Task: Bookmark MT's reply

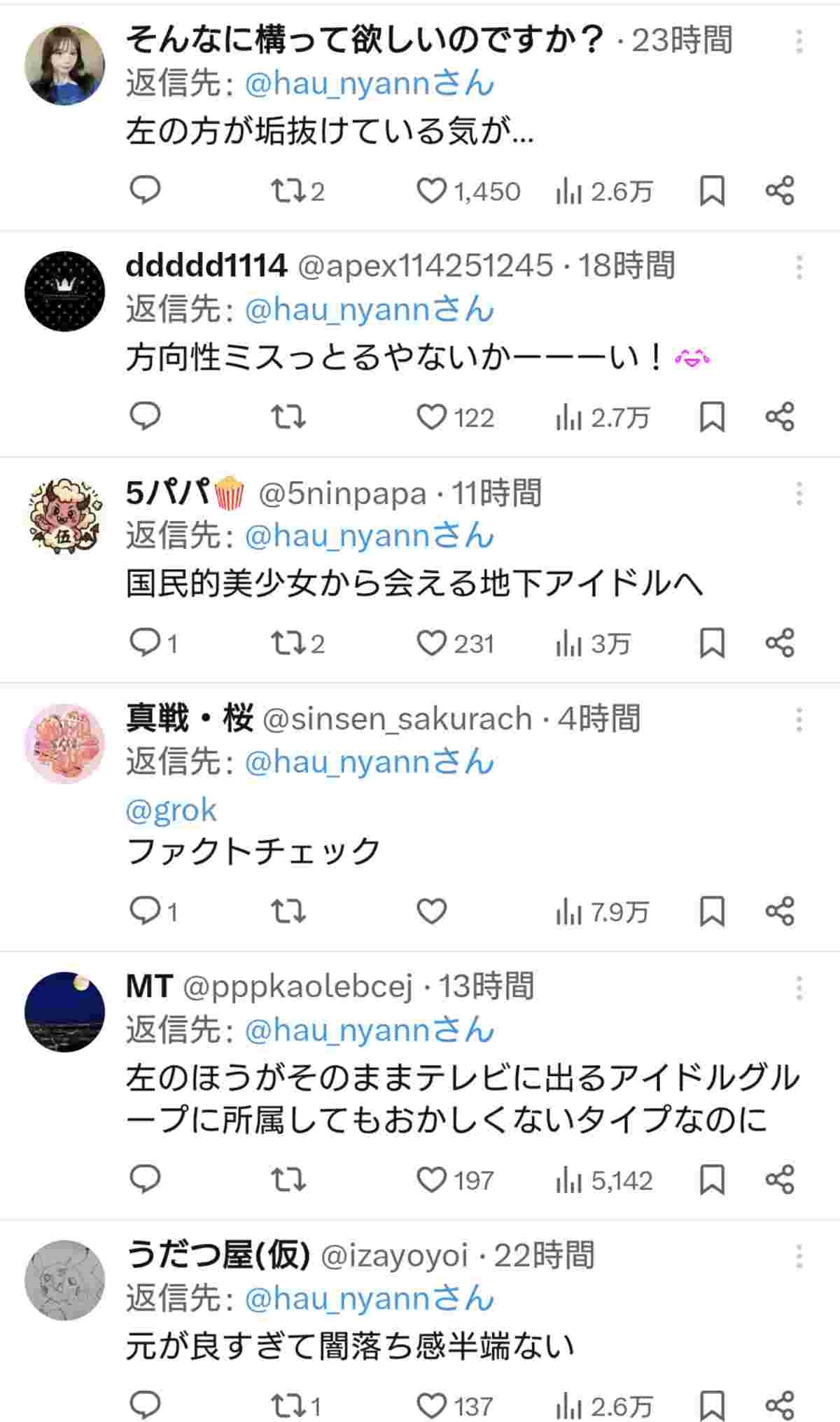Action: 712,1180
